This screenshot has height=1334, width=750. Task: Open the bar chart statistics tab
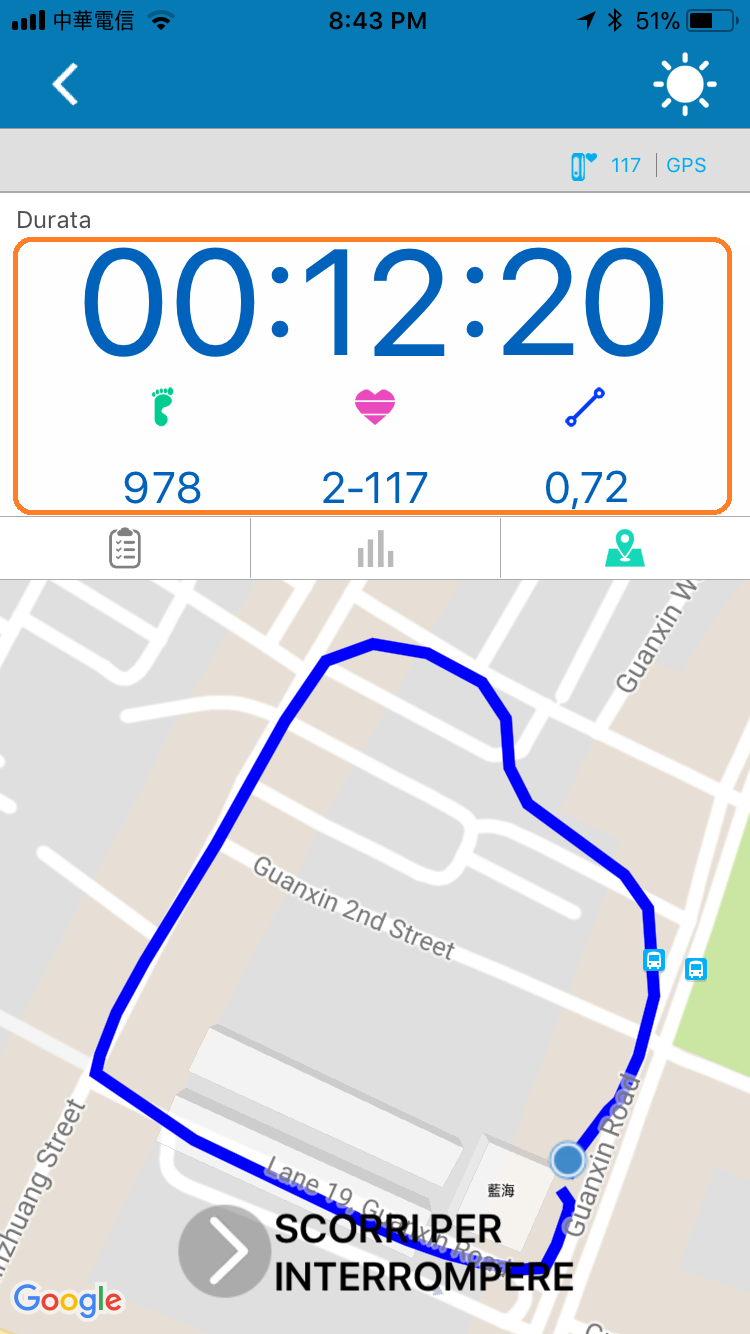[x=375, y=548]
